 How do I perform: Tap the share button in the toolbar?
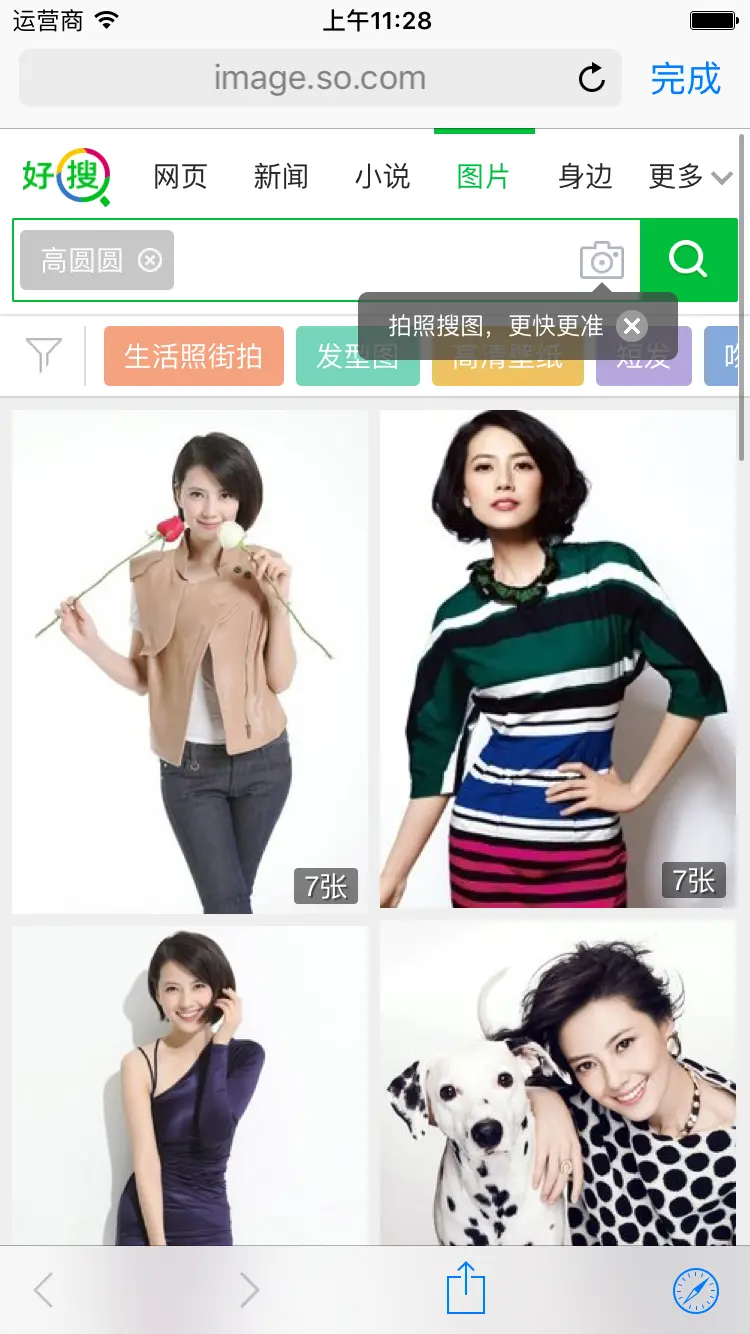click(x=465, y=1288)
